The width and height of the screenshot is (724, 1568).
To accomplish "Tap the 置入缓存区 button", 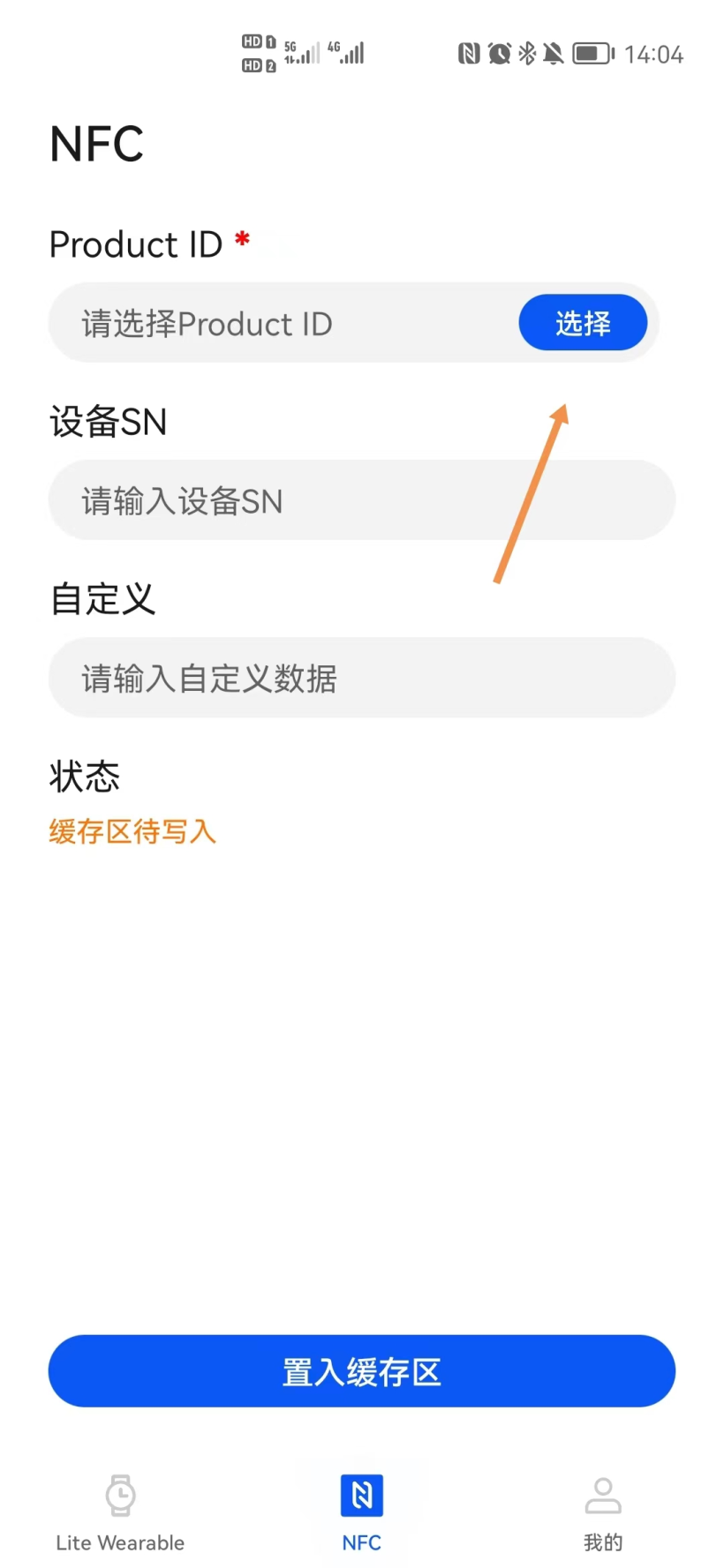I will [x=361, y=1370].
